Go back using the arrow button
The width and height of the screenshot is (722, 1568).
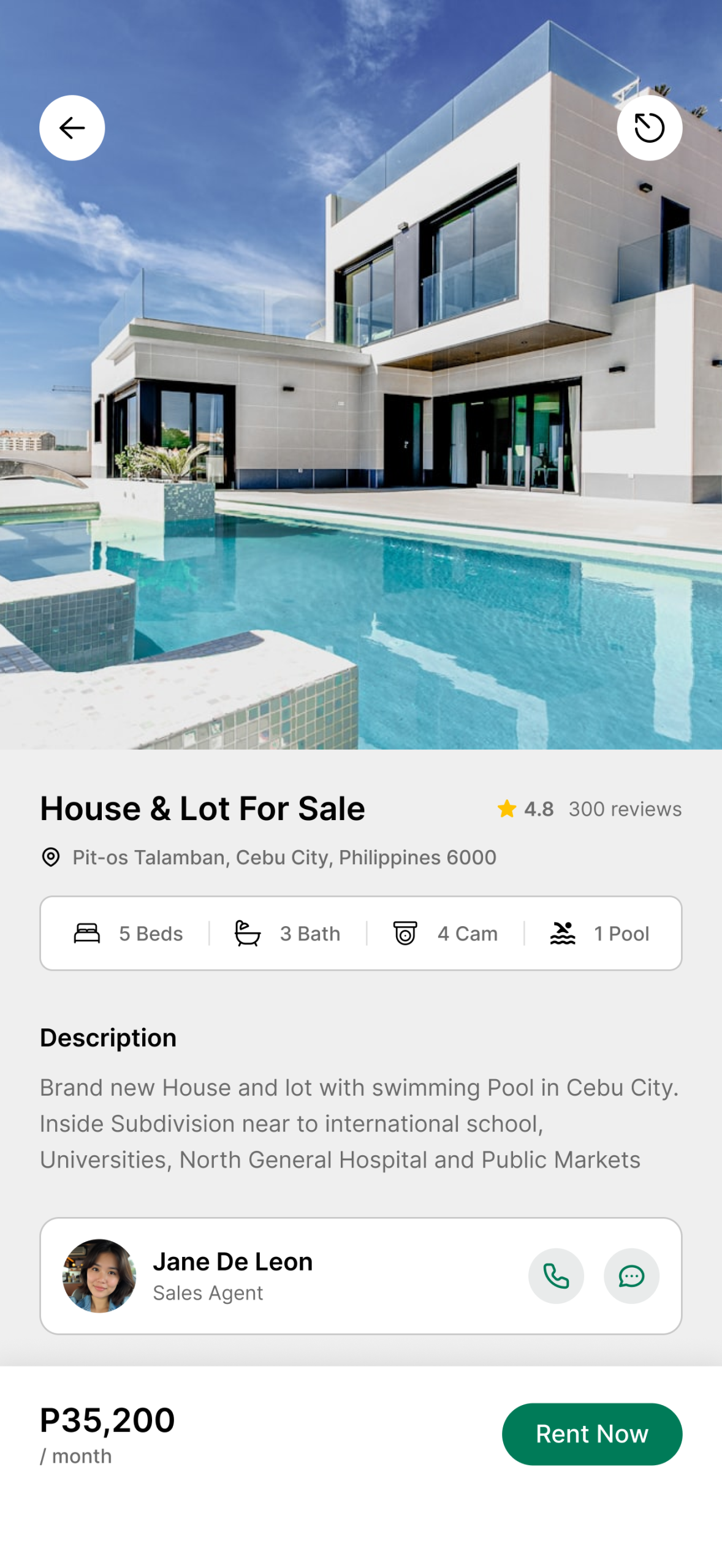click(72, 128)
